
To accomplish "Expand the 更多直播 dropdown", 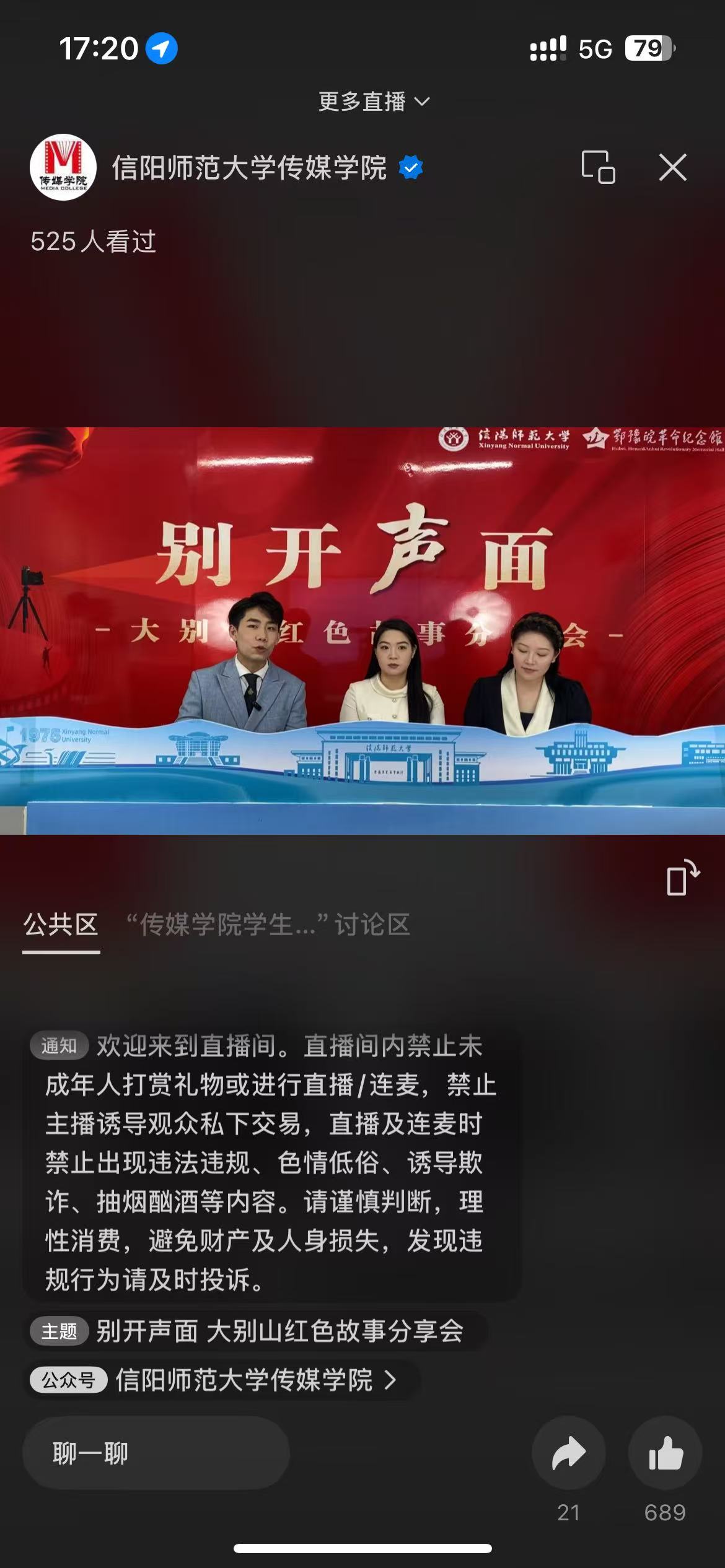I will [374, 102].
